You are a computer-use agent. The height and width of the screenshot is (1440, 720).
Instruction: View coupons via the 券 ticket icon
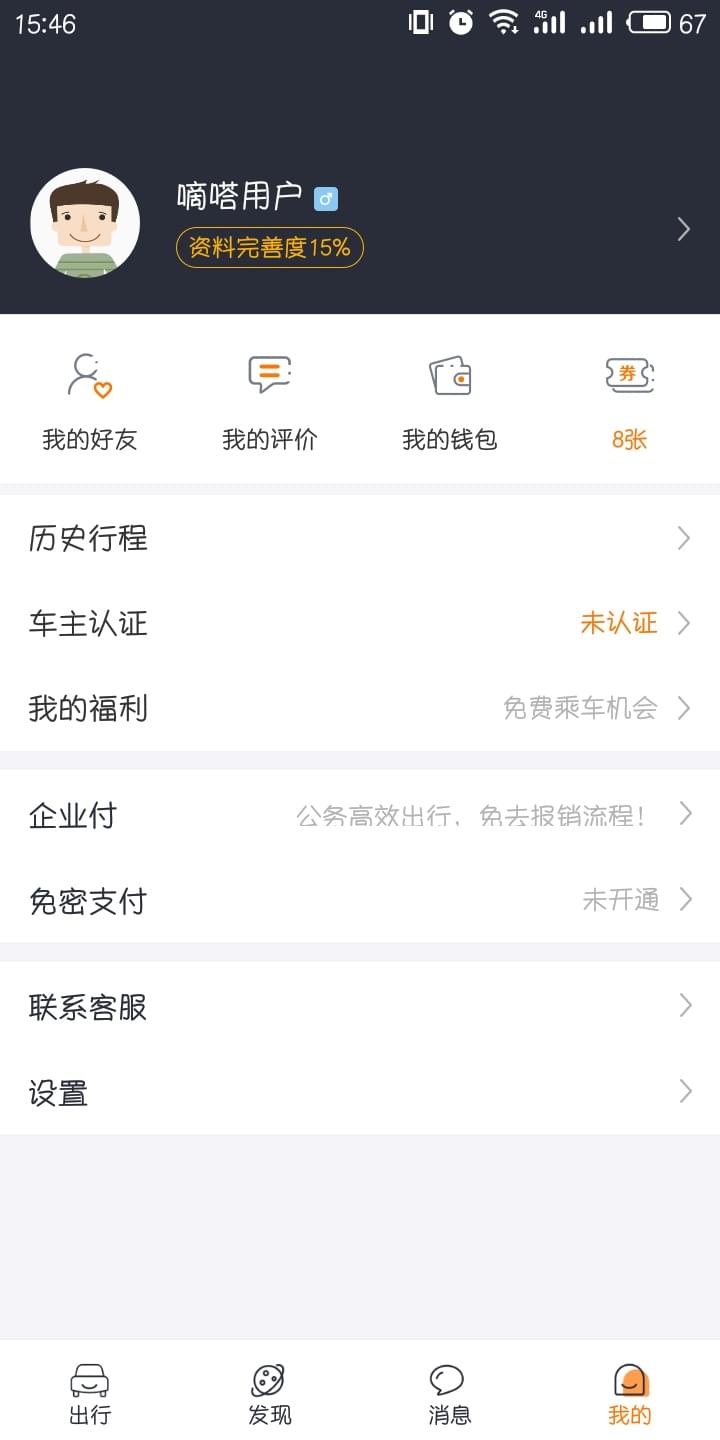(629, 375)
